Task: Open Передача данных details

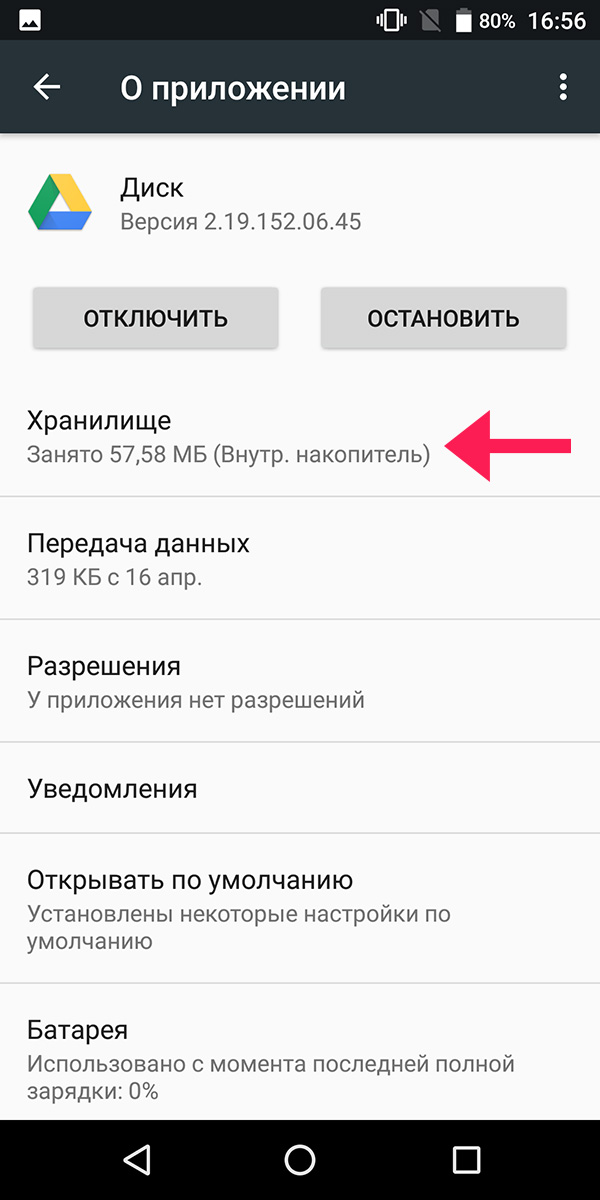Action: 138,560
